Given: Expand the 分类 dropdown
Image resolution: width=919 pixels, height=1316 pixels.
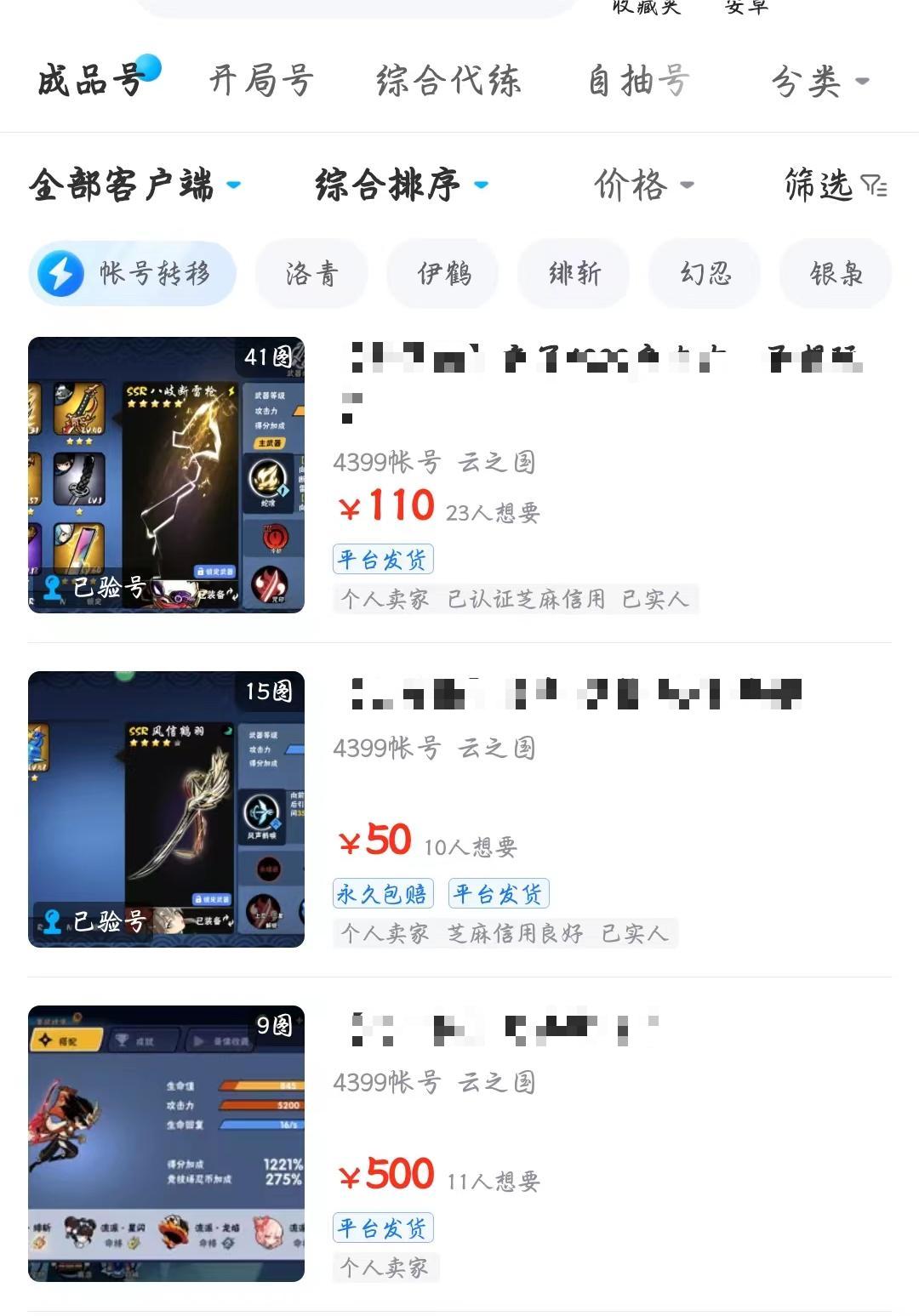Looking at the screenshot, I should coord(819,82).
